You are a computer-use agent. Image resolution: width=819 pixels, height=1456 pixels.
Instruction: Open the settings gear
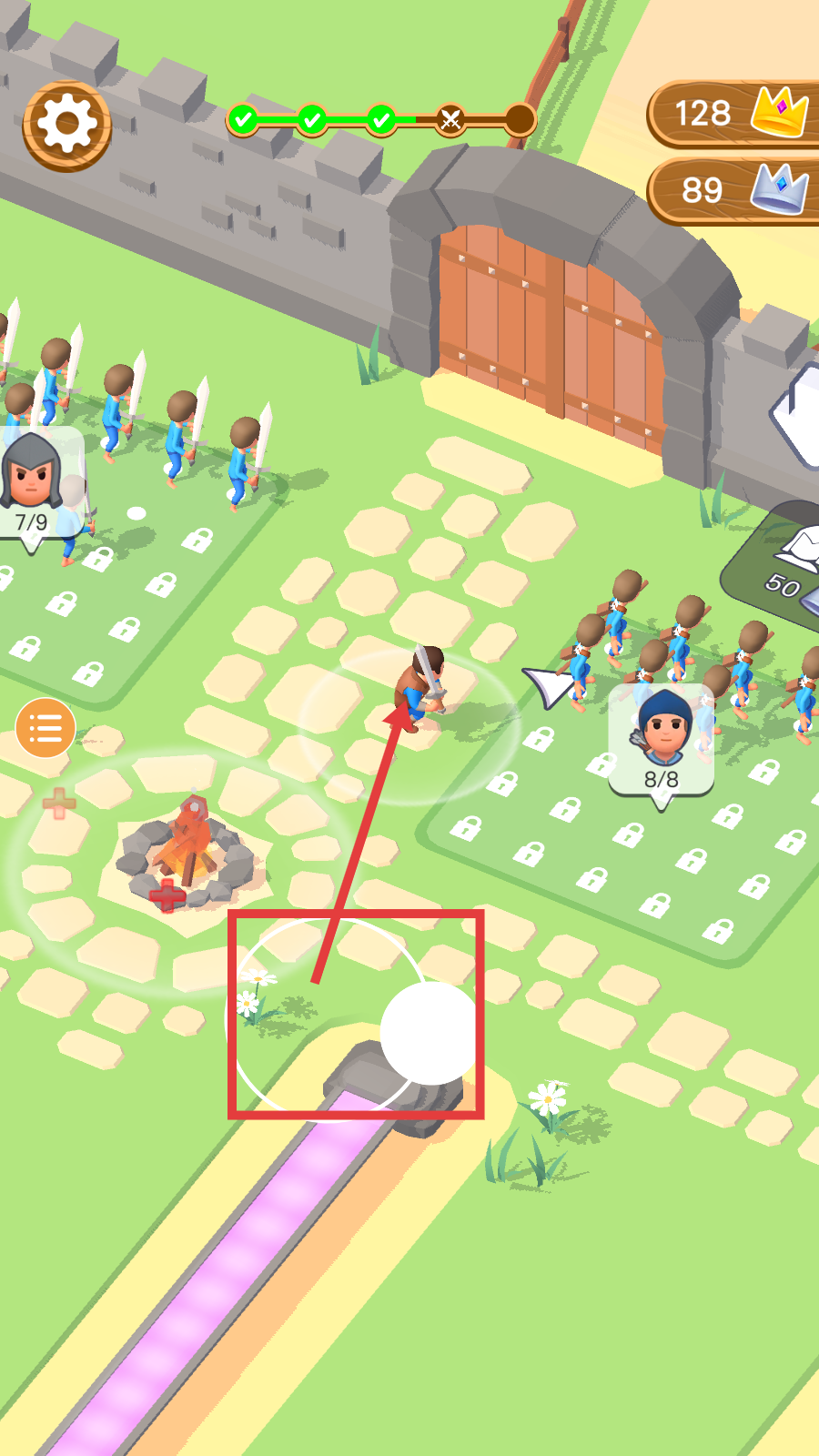pos(66,125)
